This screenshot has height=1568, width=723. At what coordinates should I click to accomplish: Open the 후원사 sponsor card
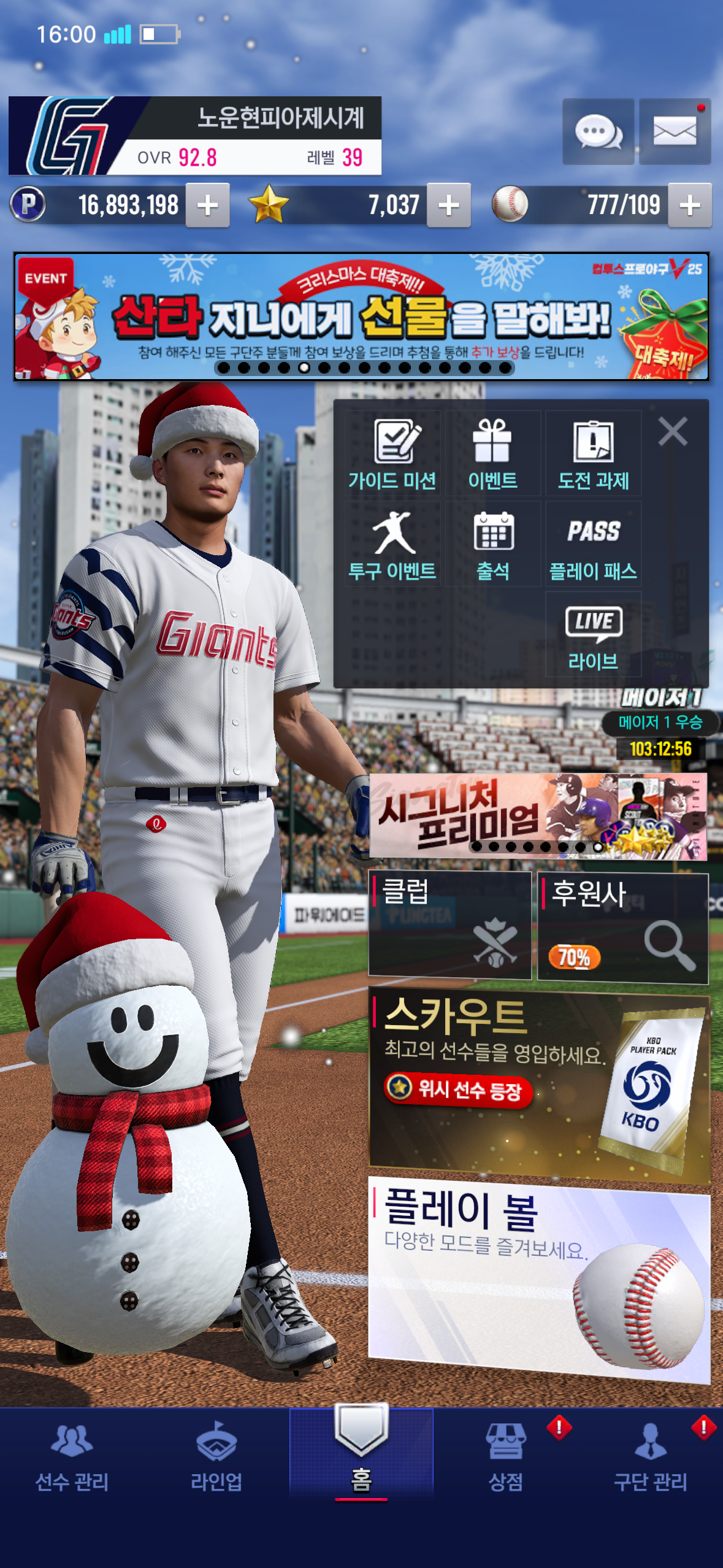pyautogui.click(x=622, y=928)
